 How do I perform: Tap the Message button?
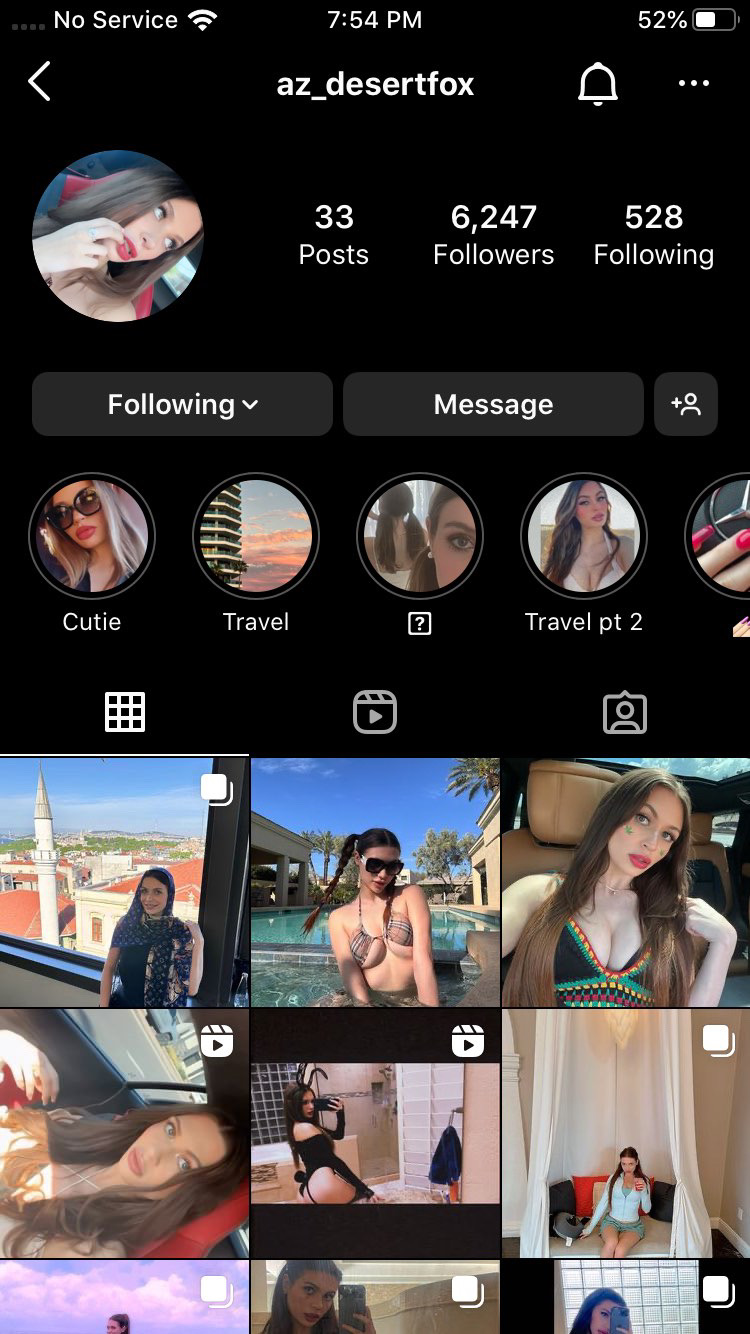493,404
